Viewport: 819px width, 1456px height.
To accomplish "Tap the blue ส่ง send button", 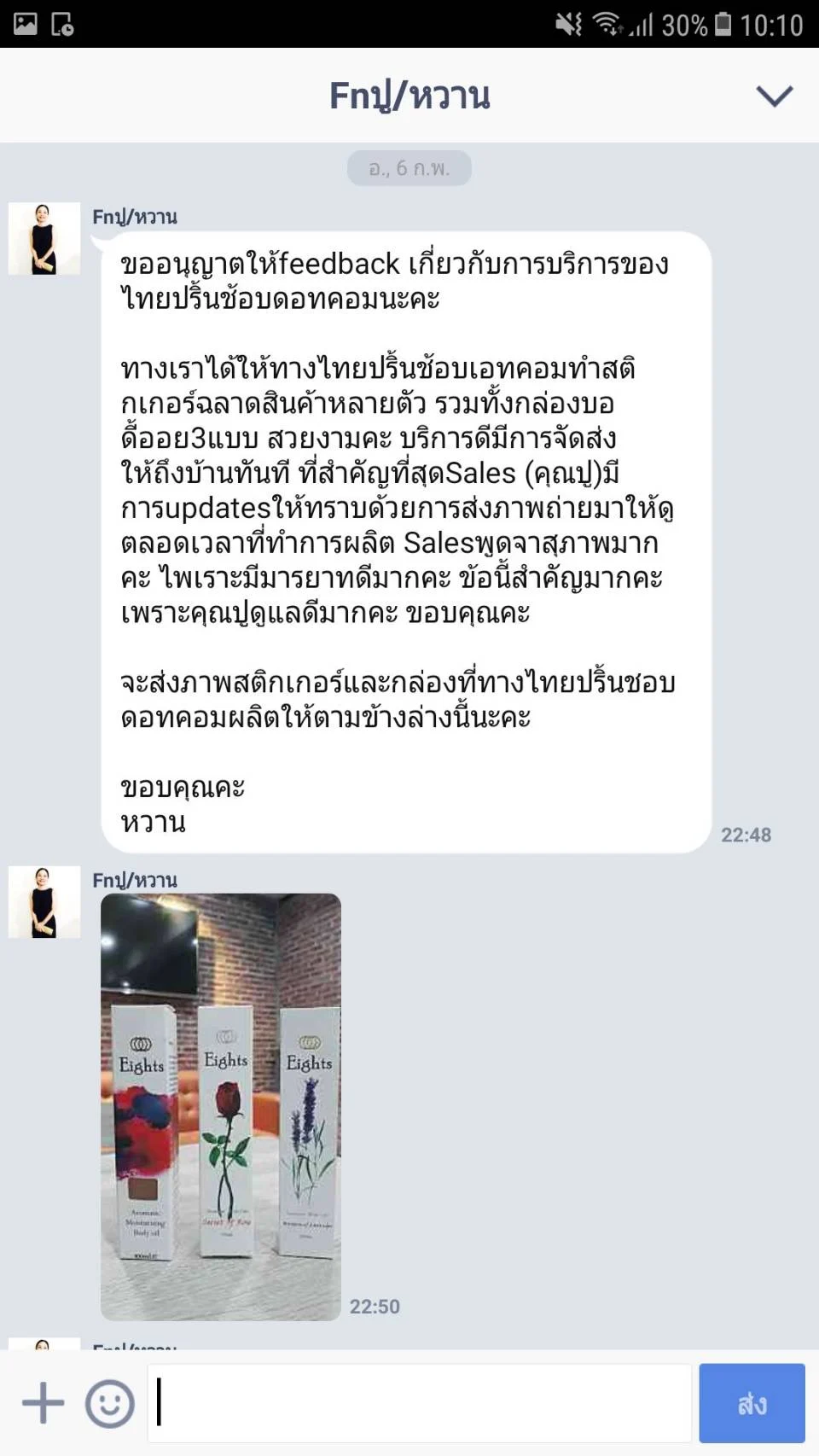I will [x=752, y=1403].
